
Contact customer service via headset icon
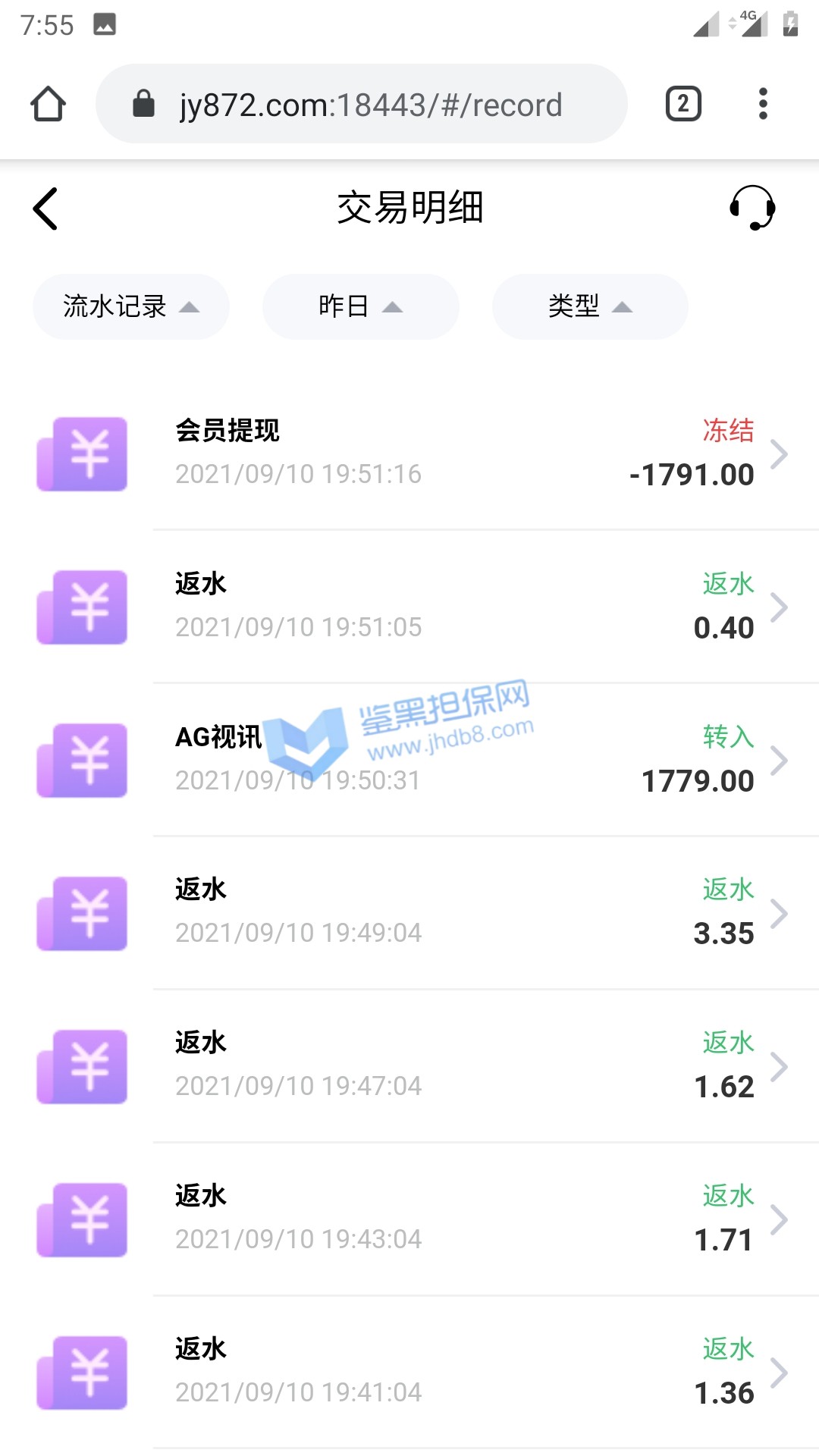click(752, 207)
